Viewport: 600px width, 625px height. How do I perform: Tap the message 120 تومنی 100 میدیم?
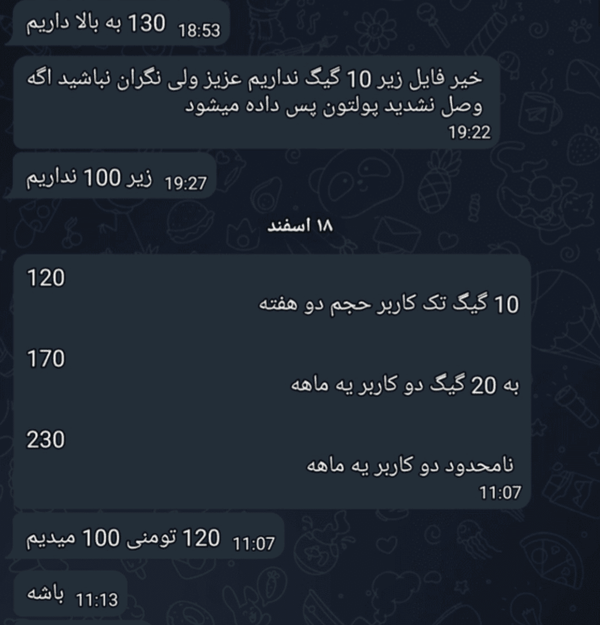click(x=150, y=540)
